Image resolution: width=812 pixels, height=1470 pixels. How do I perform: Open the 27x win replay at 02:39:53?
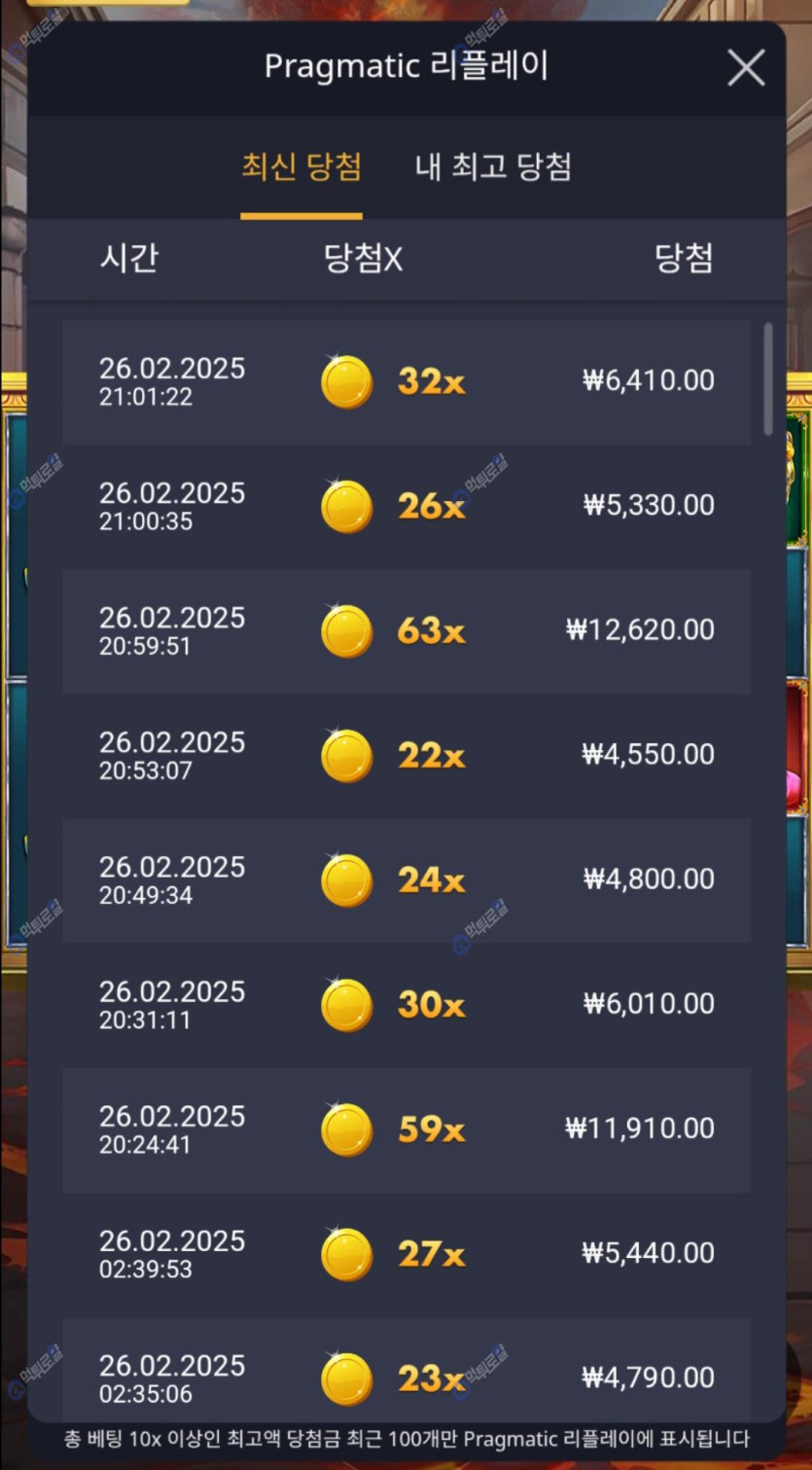[x=406, y=1253]
